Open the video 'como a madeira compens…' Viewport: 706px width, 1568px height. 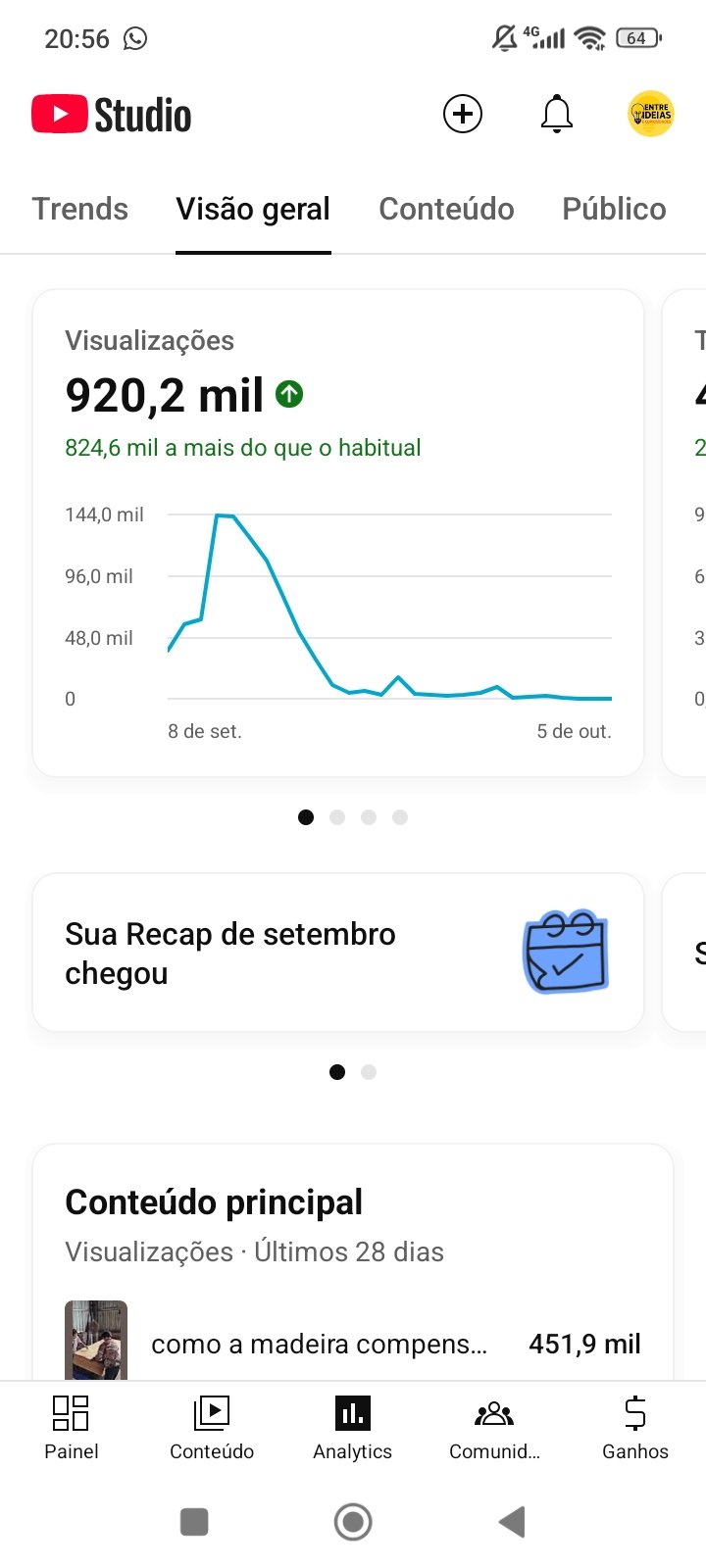(319, 1344)
